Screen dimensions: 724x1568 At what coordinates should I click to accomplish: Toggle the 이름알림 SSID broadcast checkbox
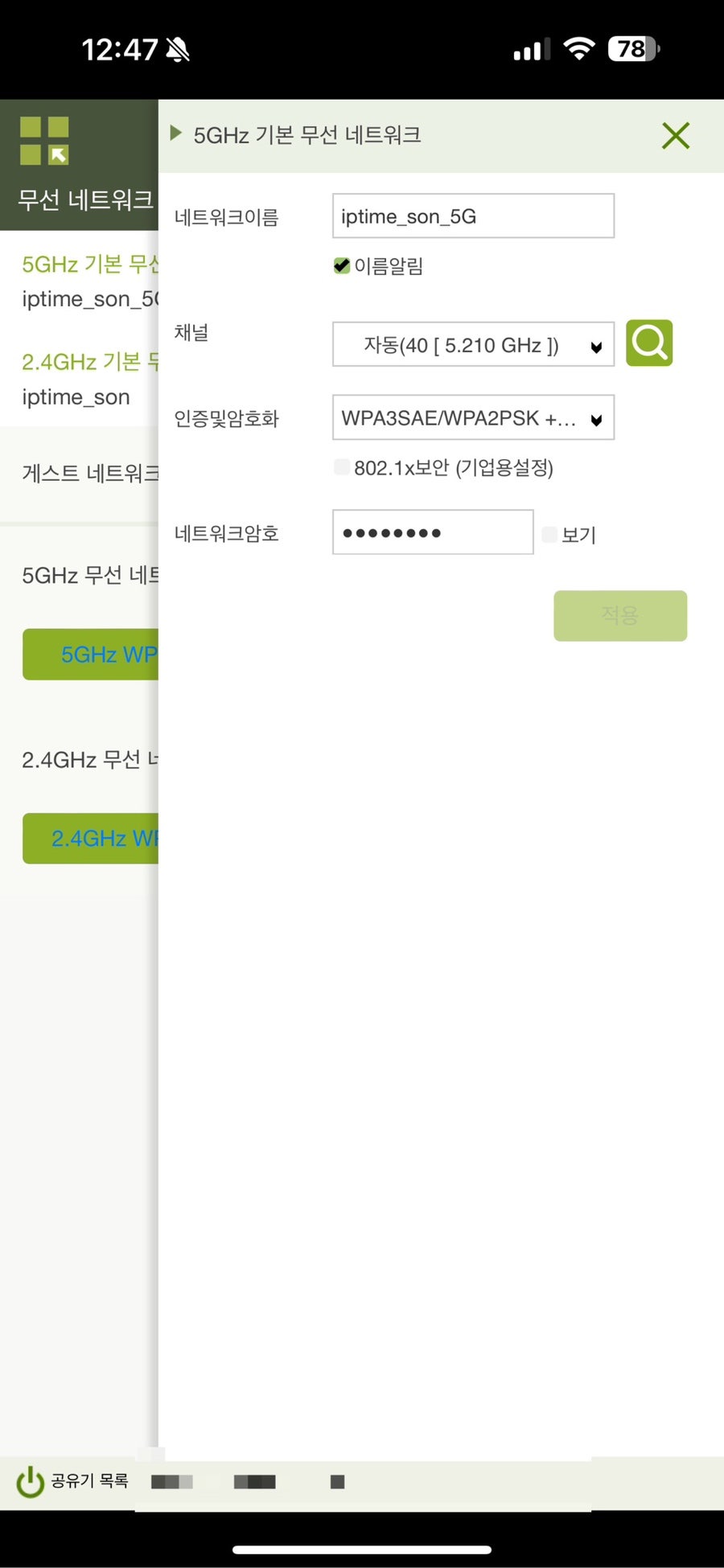point(342,266)
